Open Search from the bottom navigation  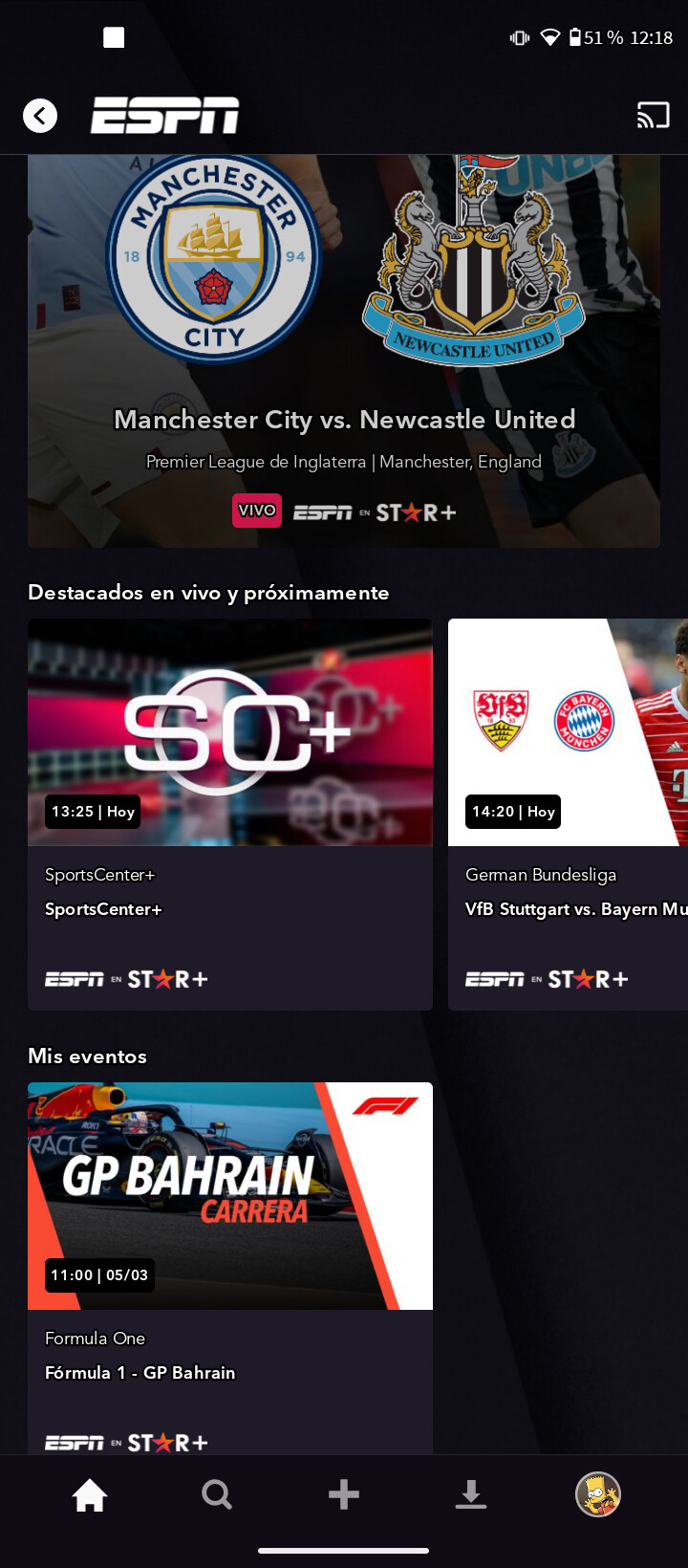[x=217, y=1494]
